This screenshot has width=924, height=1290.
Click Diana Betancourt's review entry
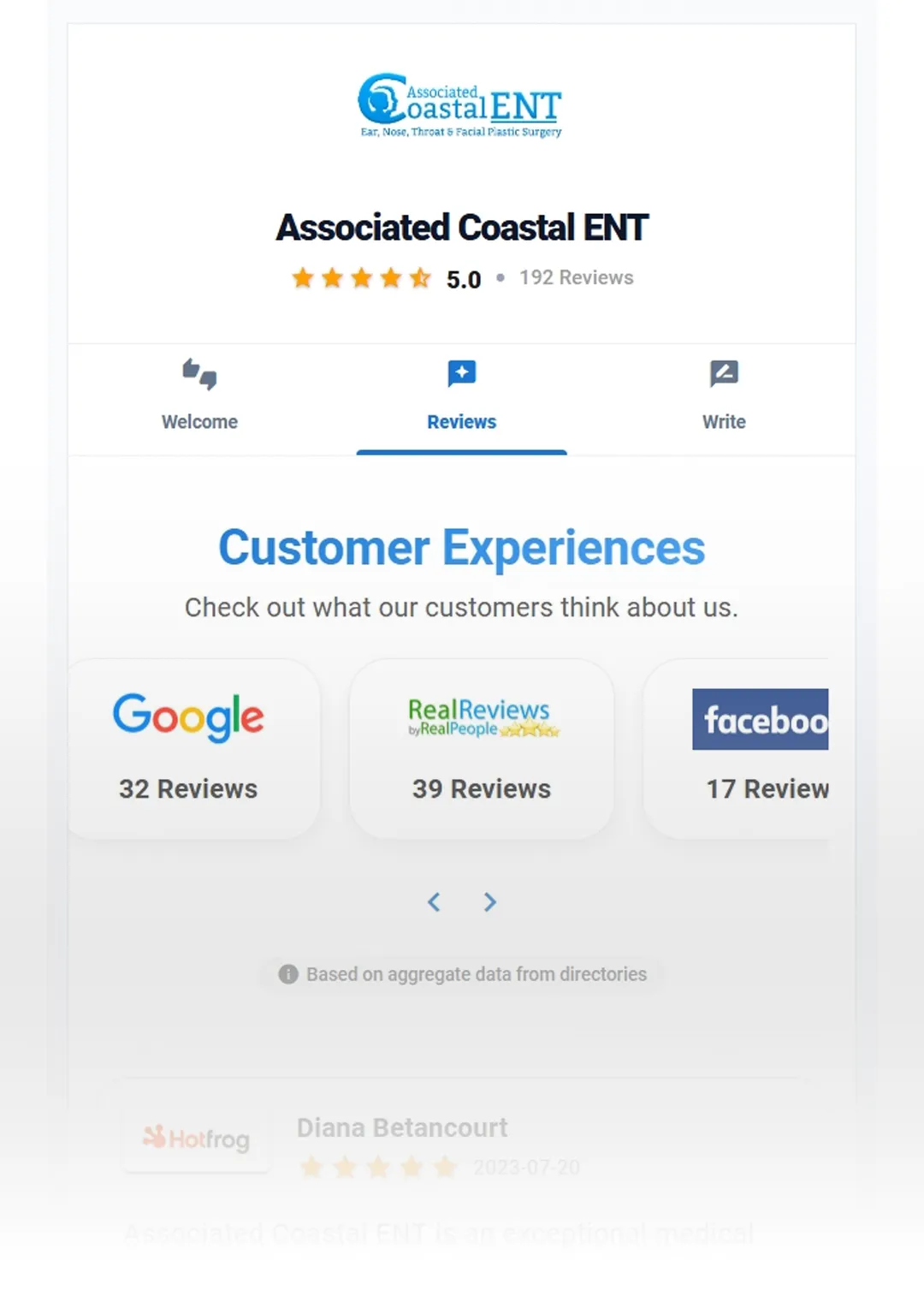coord(402,1128)
